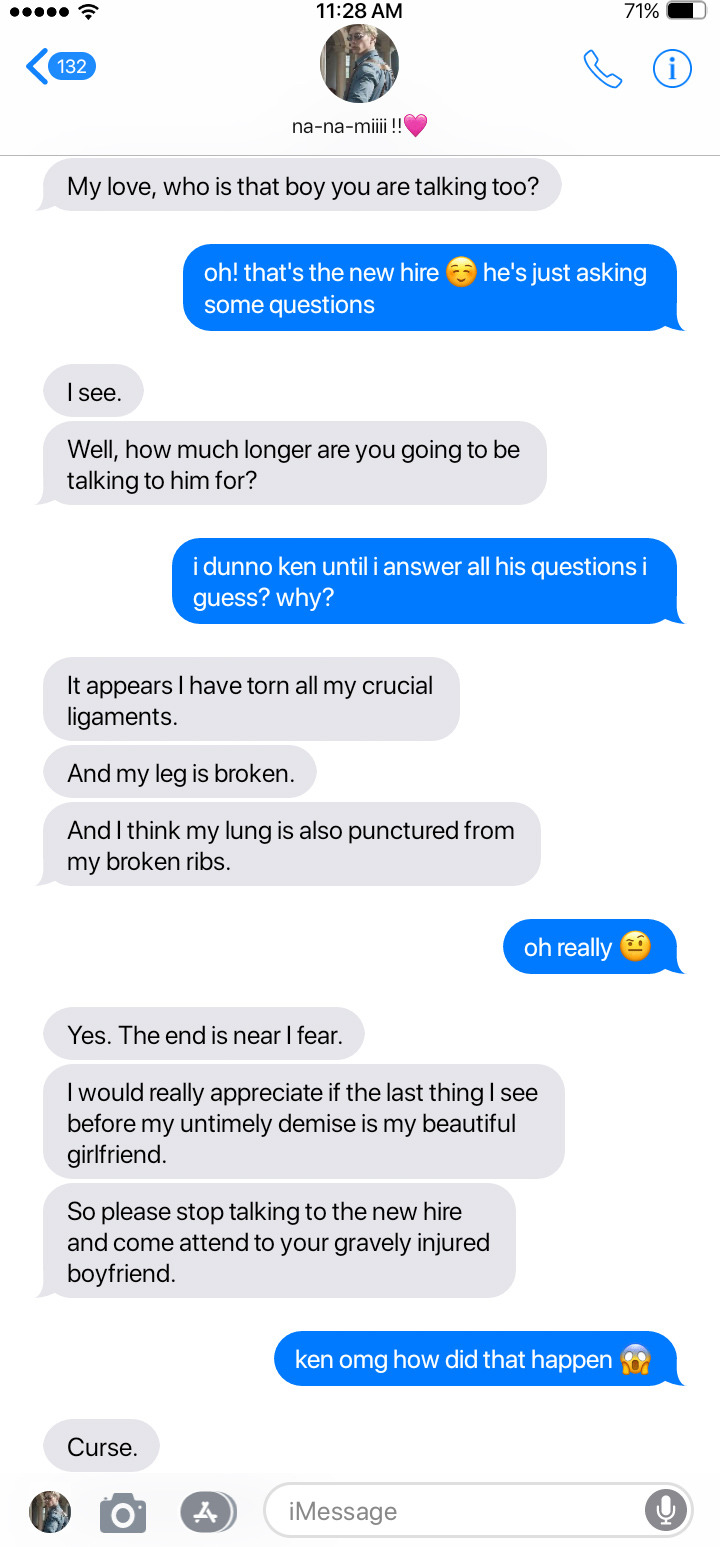Open the contact photo at the top
Viewport: 720px width, 1547px height.
pos(359,64)
